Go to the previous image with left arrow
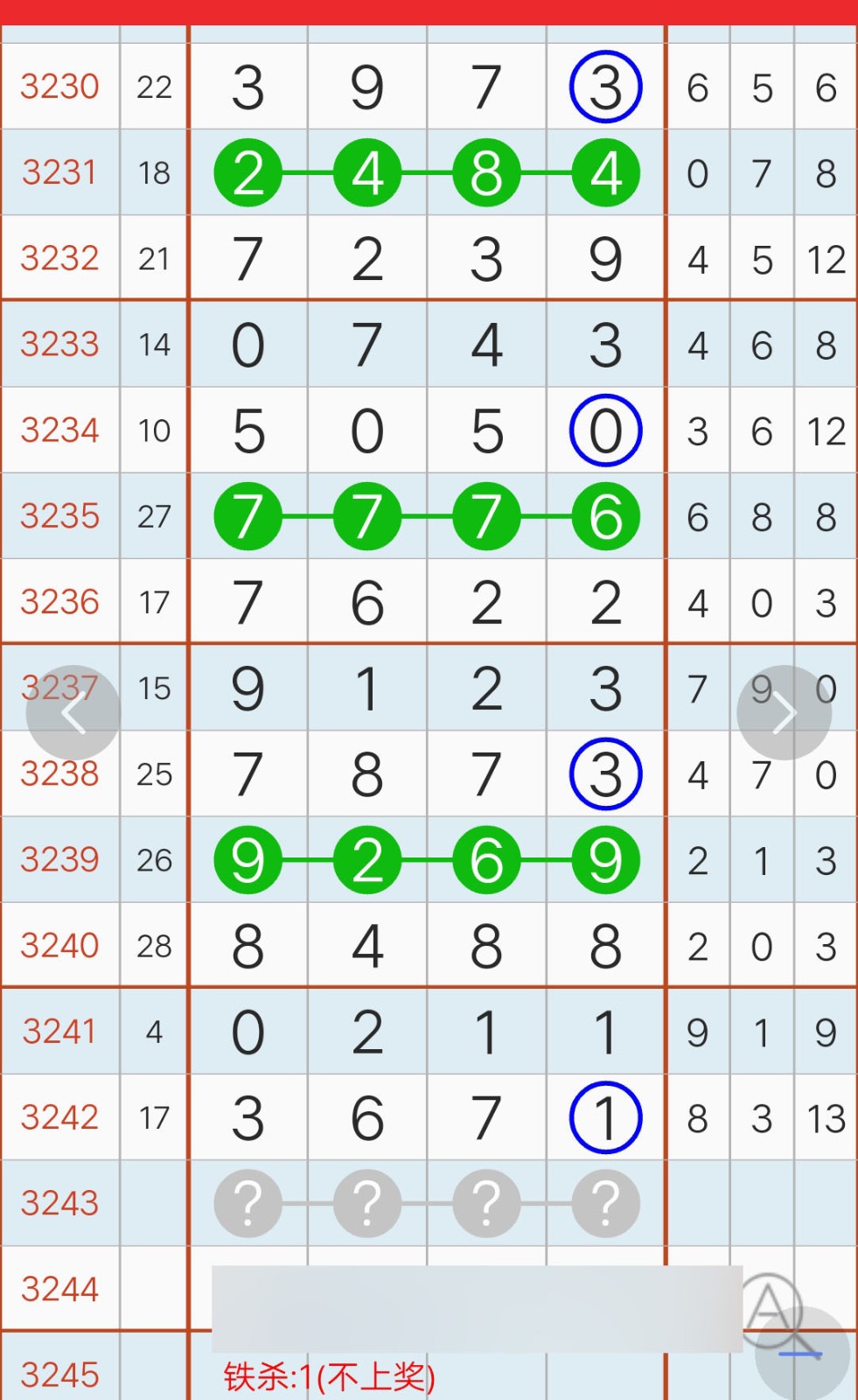 73,713
